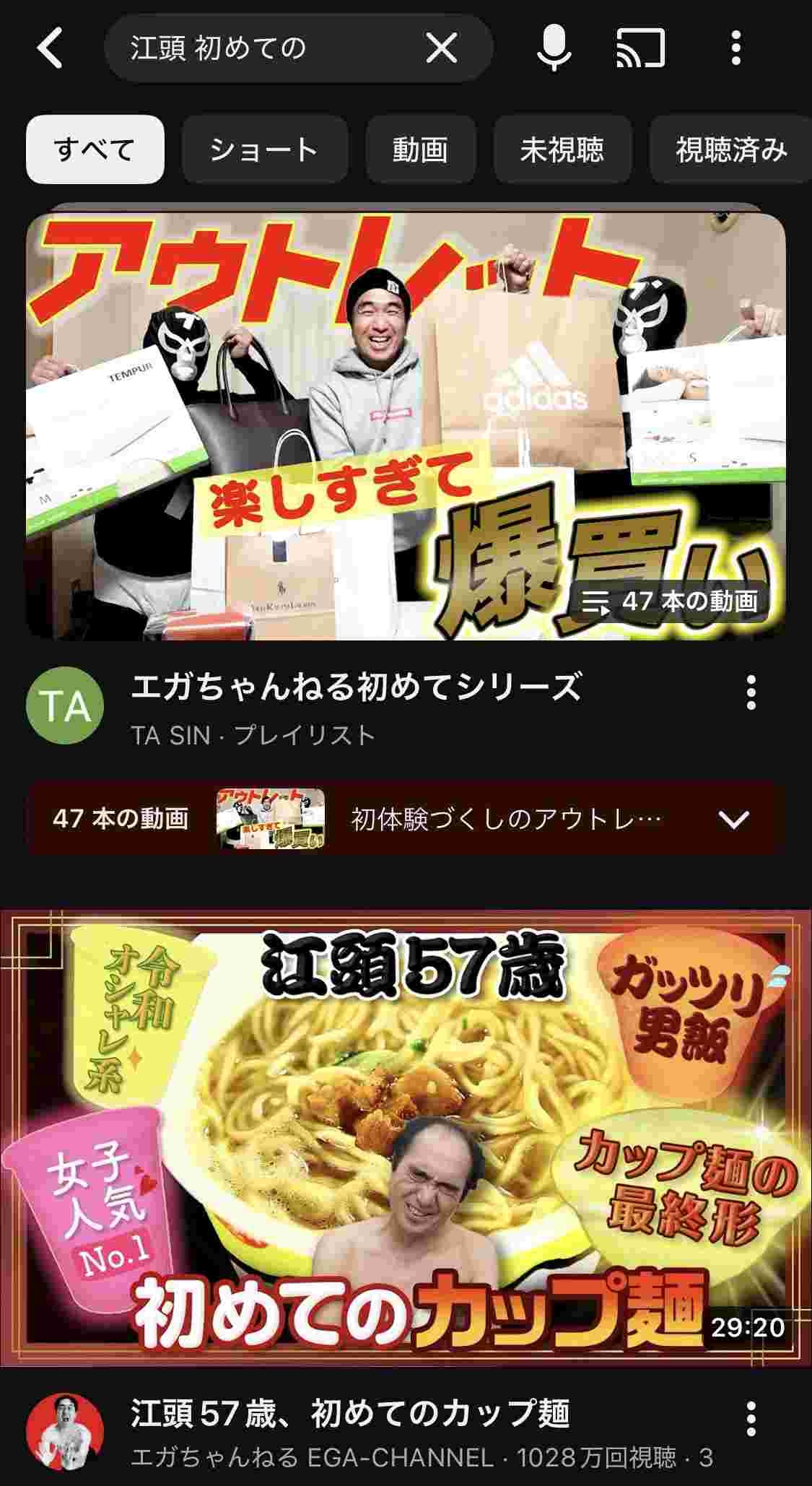Open the top bar overflow menu
The width and height of the screenshot is (812, 1486).
735,48
